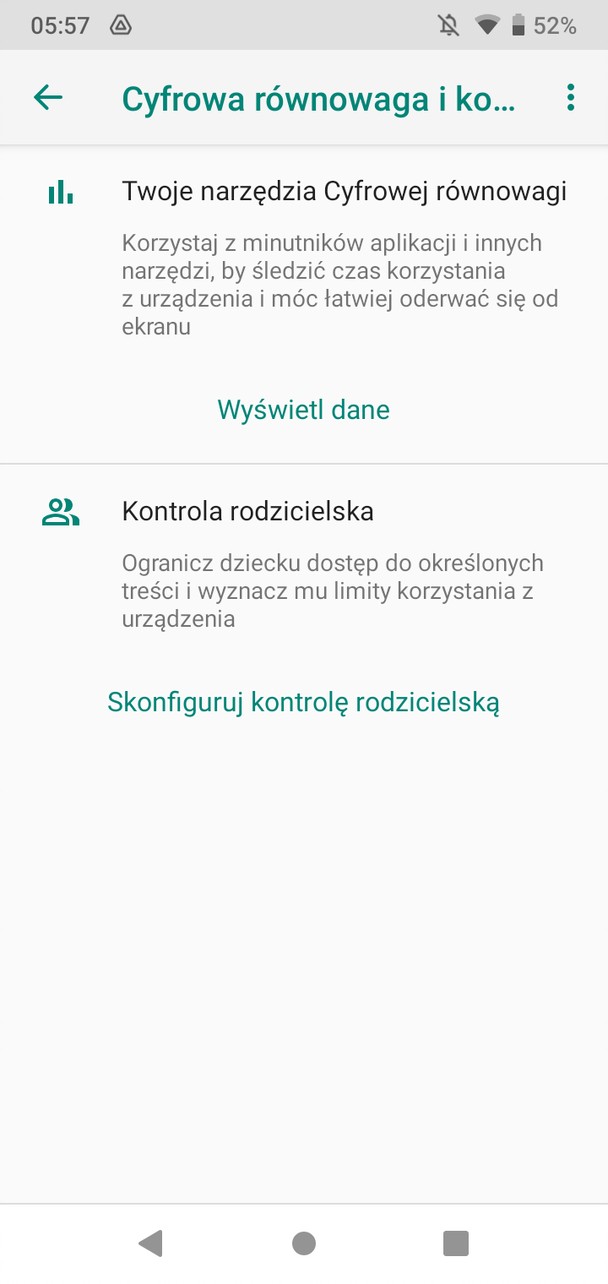
Task: Go back using the app bar arrow
Action: pos(48,97)
